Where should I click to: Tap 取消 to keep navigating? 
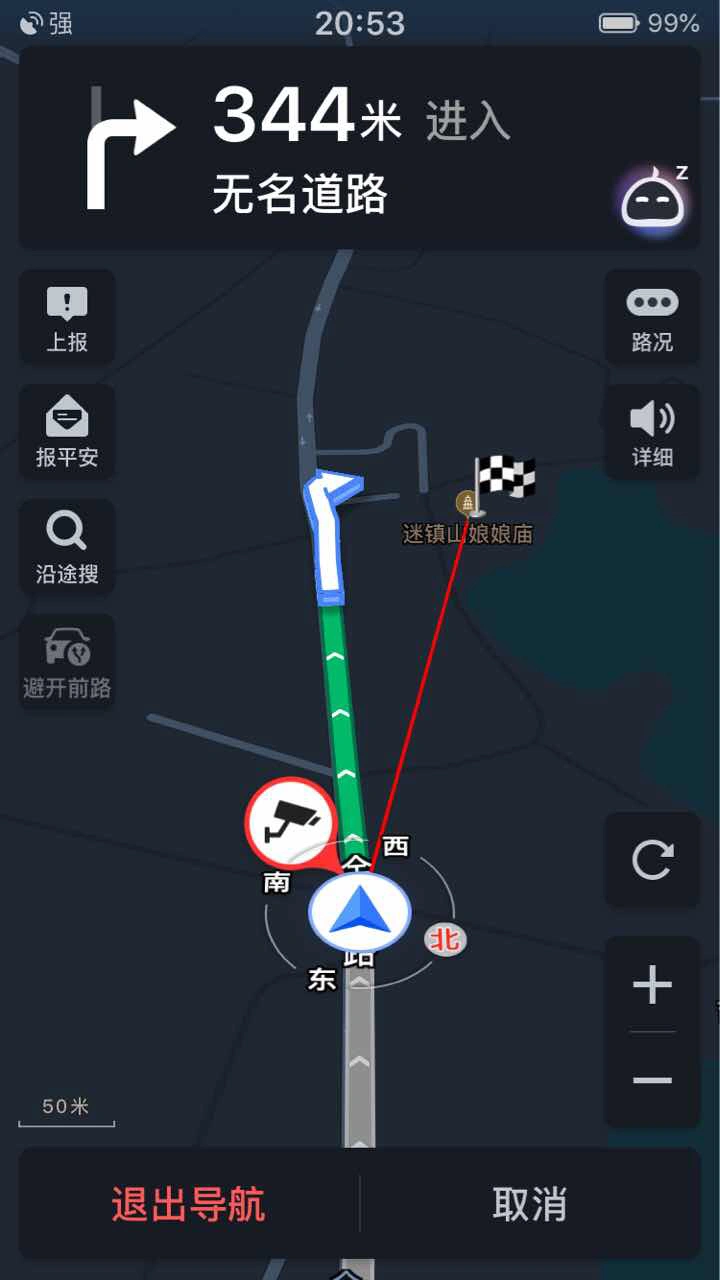[x=530, y=1204]
